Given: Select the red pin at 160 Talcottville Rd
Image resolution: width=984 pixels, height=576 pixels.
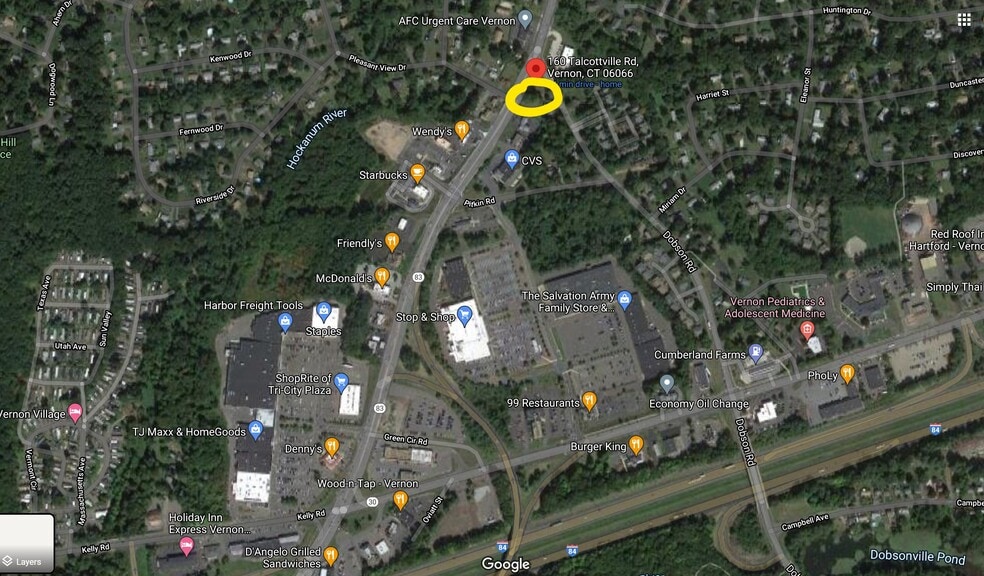Looking at the screenshot, I should coord(535,68).
